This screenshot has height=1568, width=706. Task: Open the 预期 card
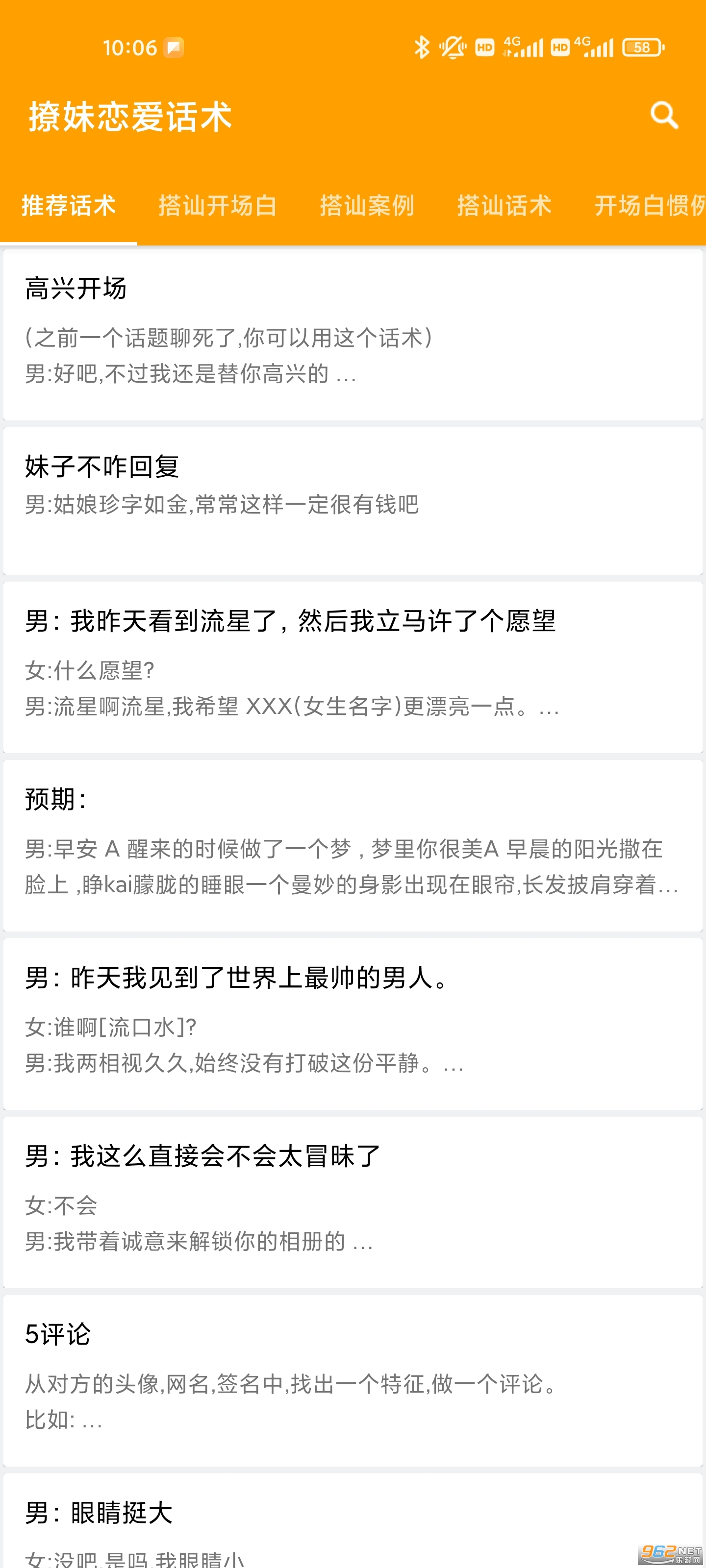[353, 845]
